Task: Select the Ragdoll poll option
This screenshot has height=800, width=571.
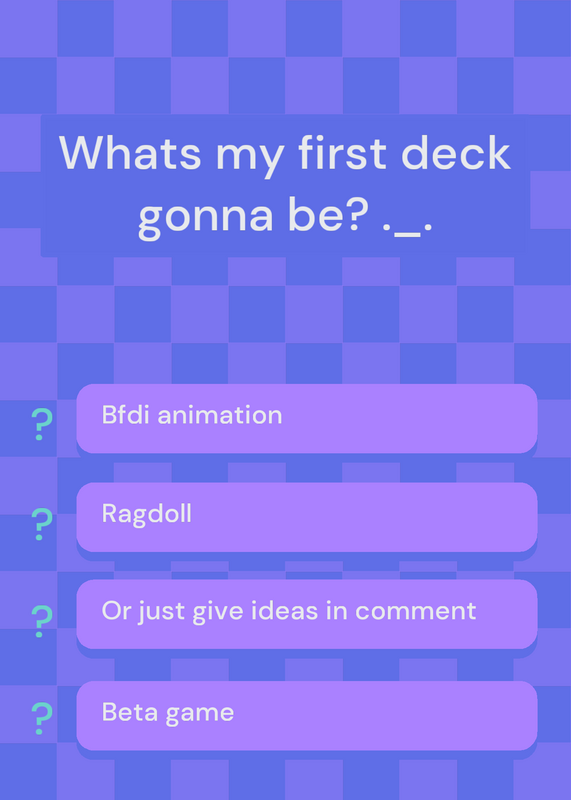Action: point(307,516)
